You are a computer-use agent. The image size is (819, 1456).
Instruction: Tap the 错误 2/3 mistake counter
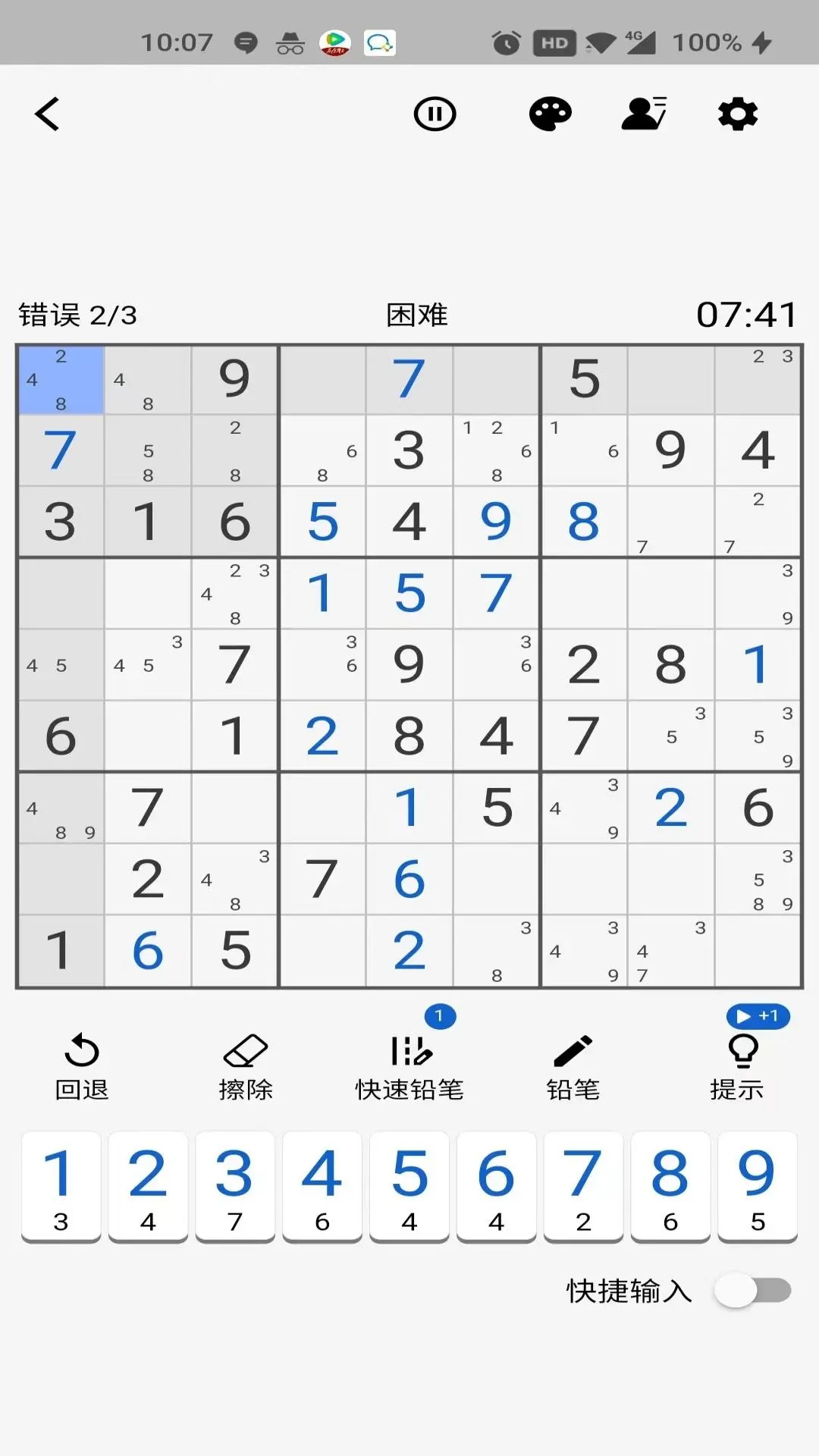[x=76, y=315]
